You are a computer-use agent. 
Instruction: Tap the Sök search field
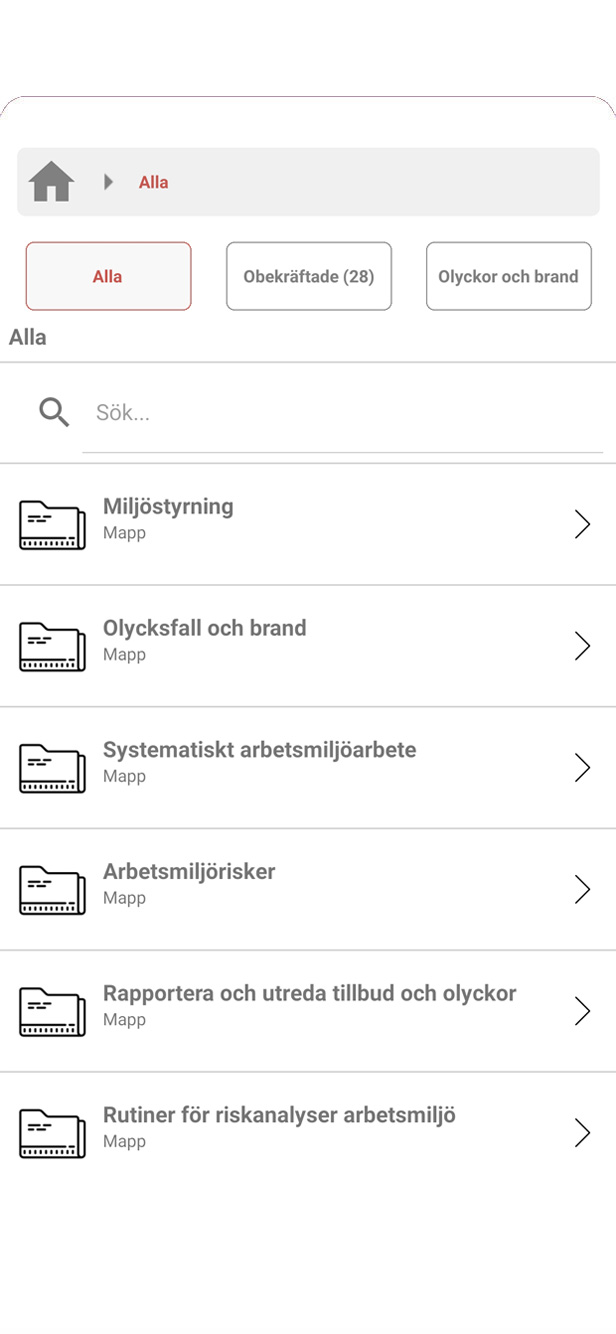340,412
